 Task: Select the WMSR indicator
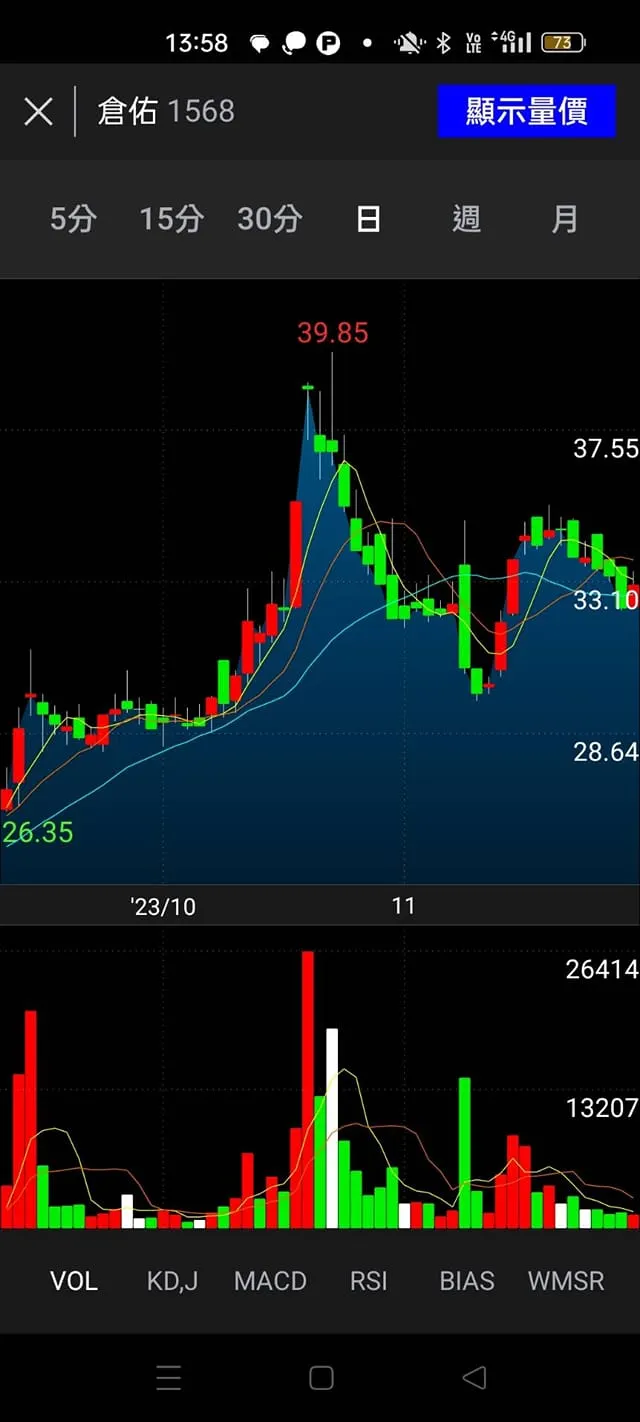(566, 1280)
